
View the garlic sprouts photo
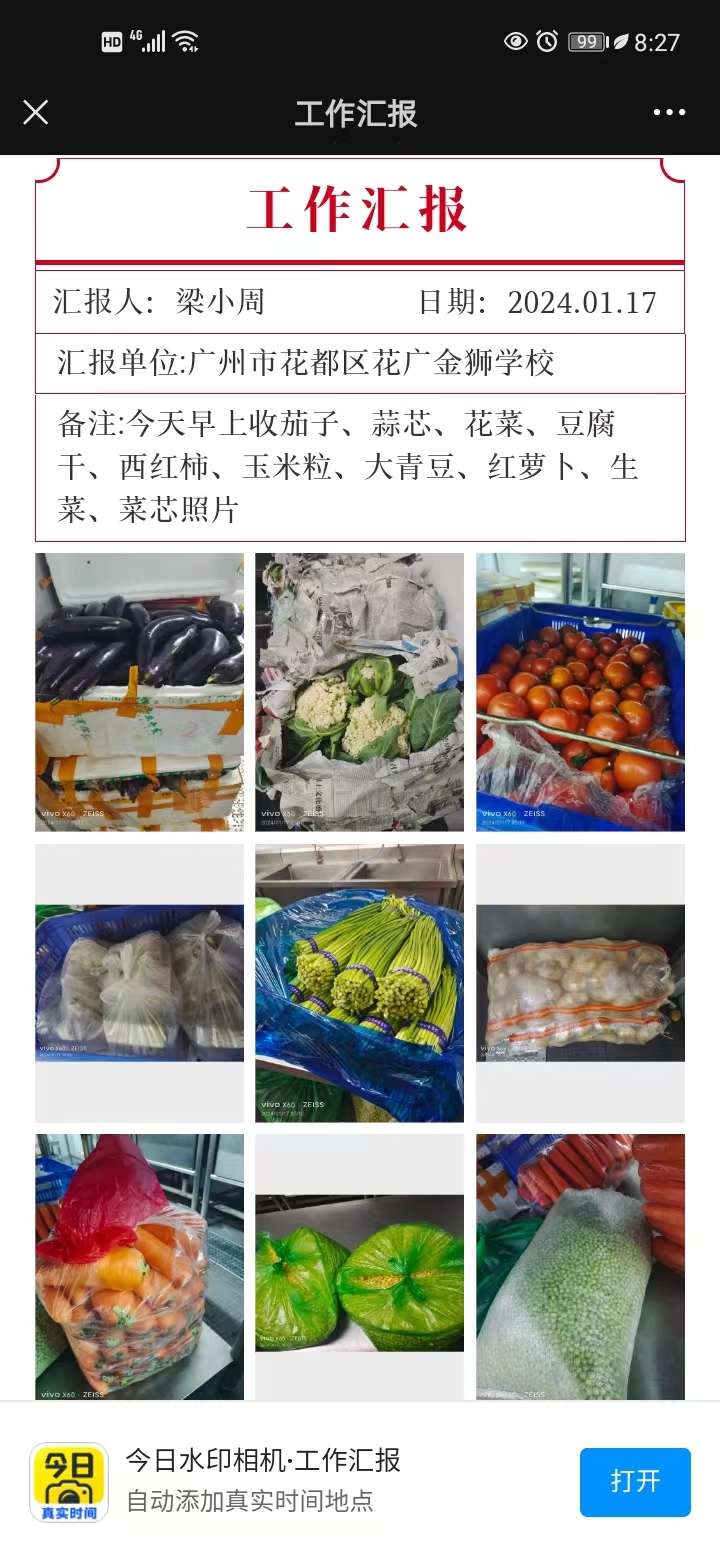[x=359, y=982]
